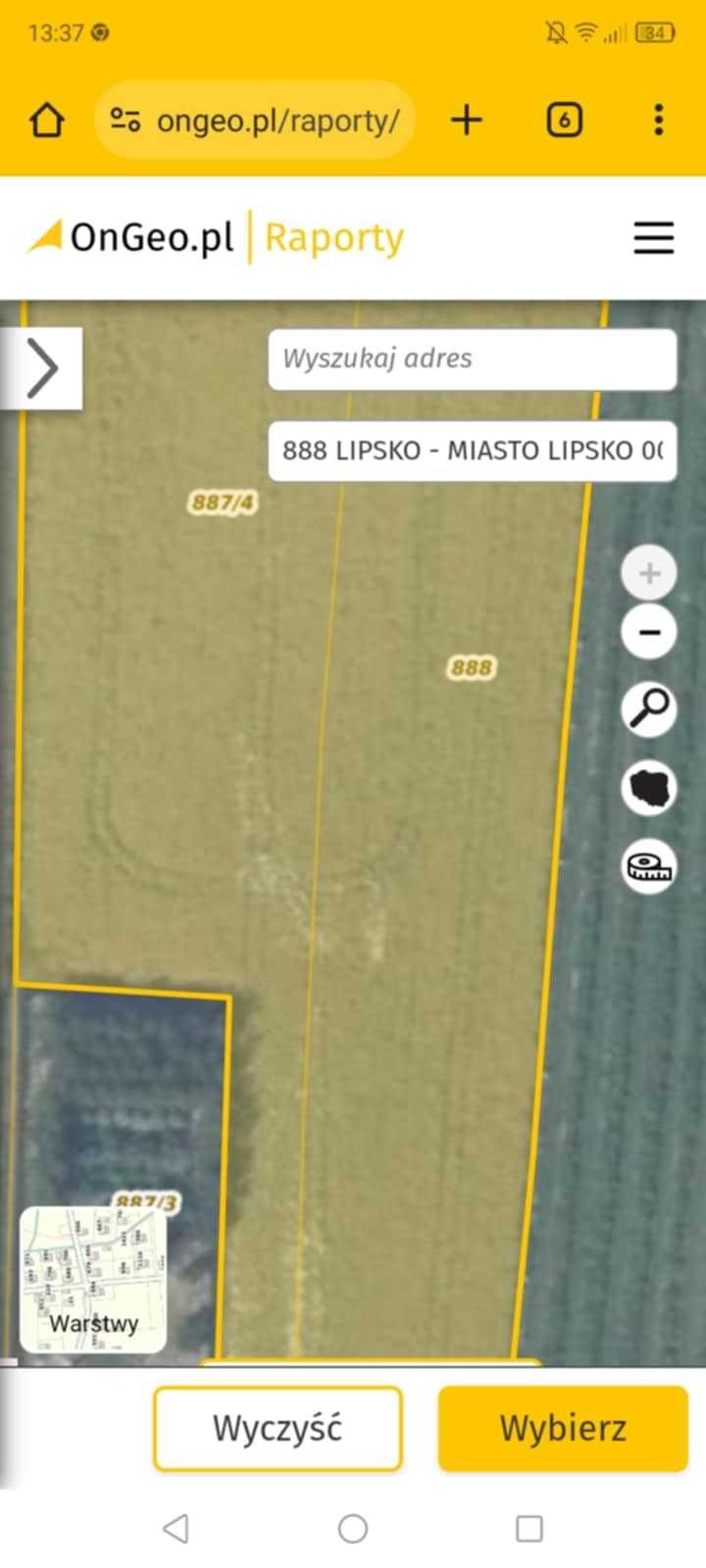Confirm parcel with Wybierz

(x=563, y=1428)
